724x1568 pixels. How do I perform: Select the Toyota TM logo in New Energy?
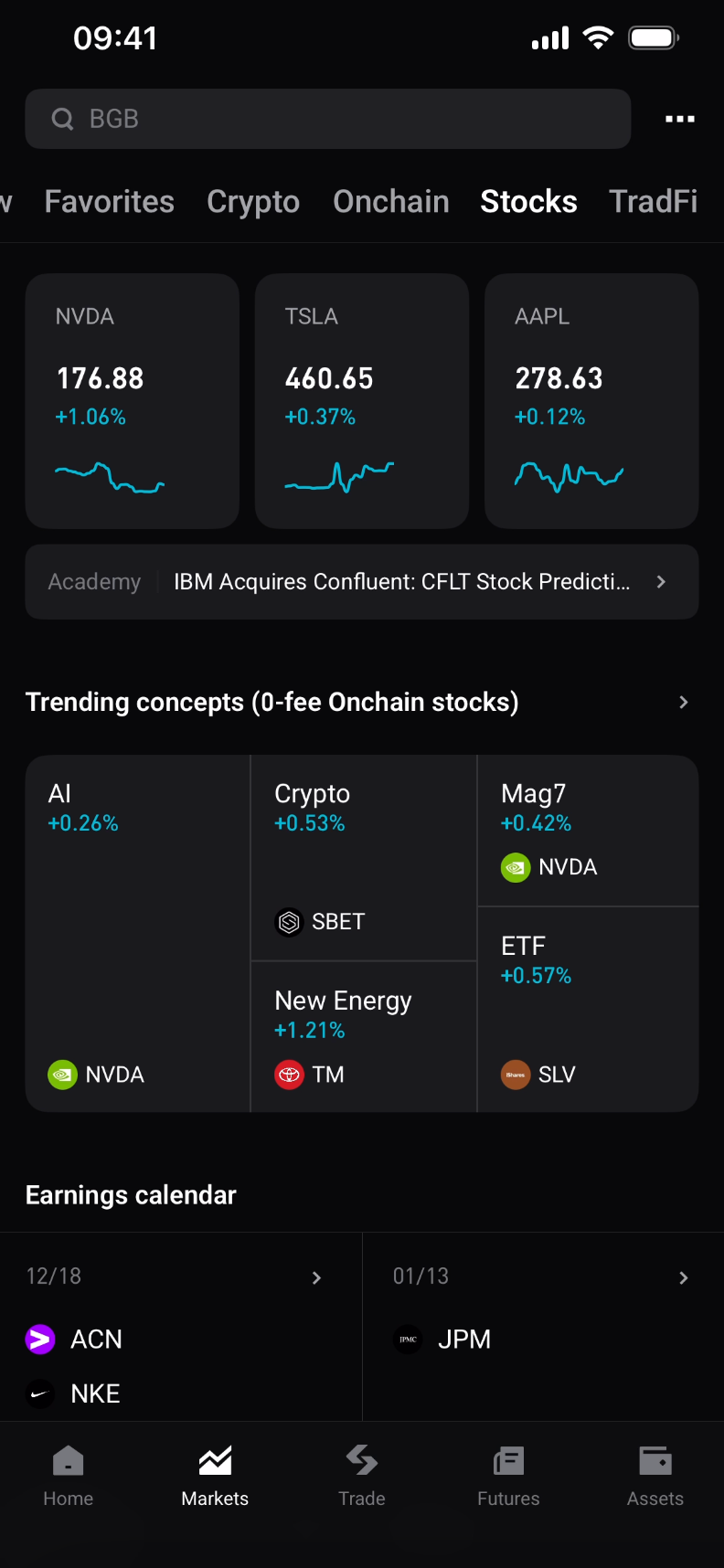pyautogui.click(x=289, y=1075)
